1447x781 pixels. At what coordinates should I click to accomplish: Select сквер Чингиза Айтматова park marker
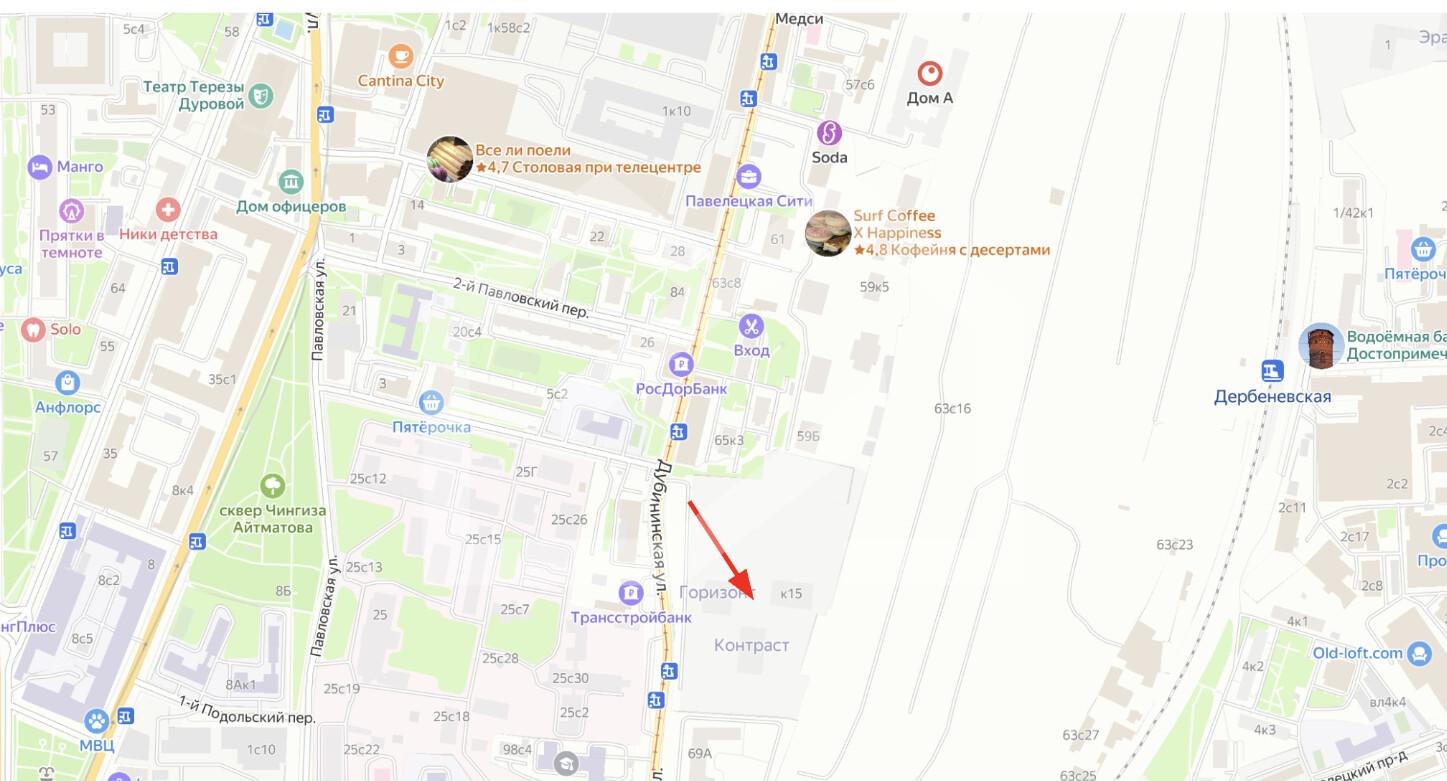pos(272,487)
